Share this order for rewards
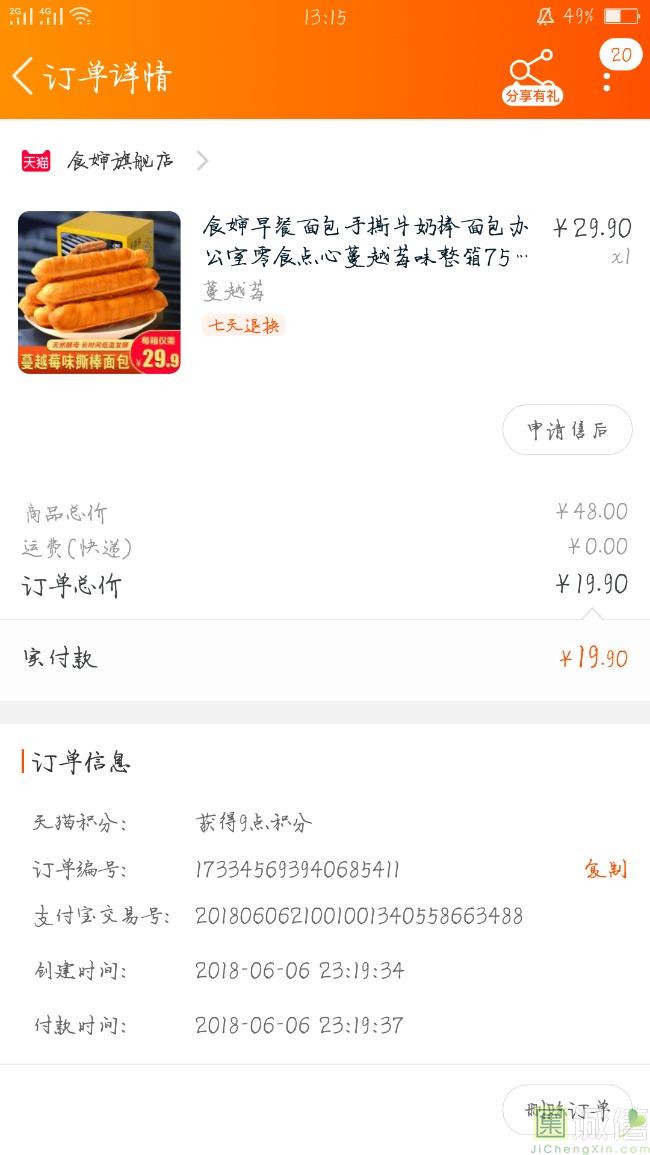Viewport: 650px width, 1155px height. coord(531,76)
